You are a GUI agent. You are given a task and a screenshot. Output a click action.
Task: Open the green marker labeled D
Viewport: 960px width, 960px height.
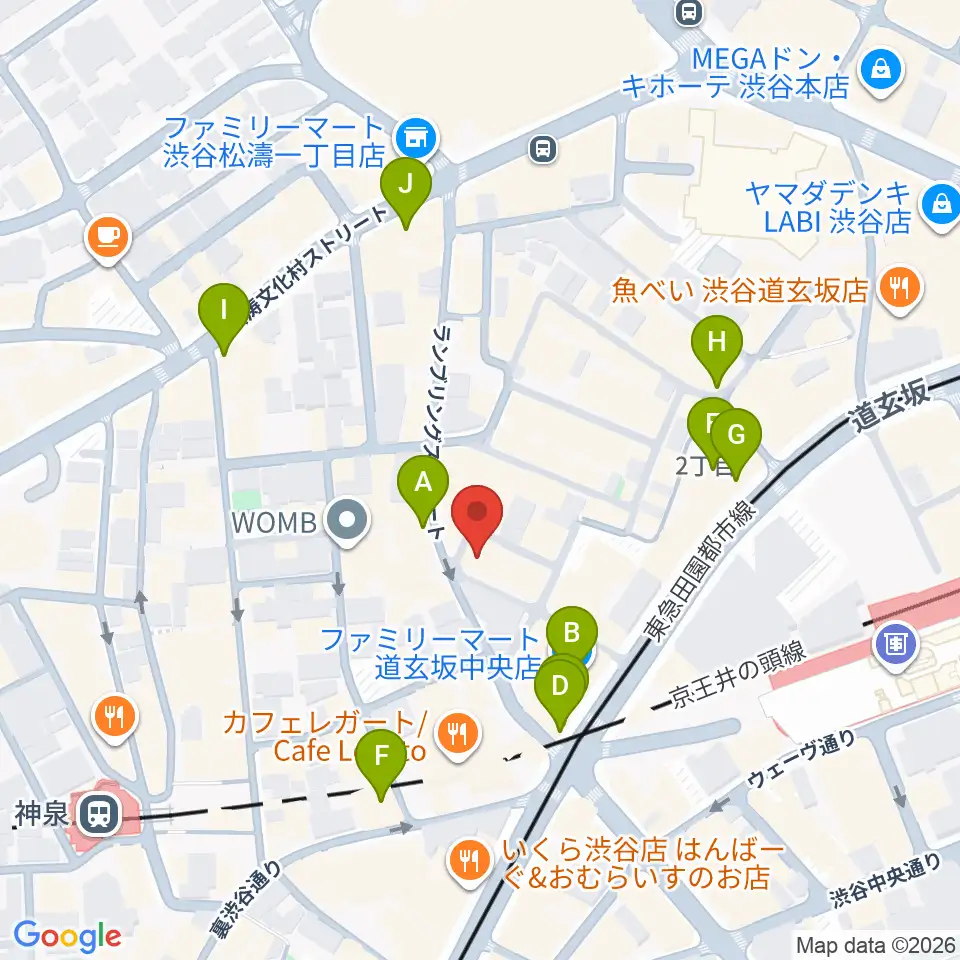560,693
